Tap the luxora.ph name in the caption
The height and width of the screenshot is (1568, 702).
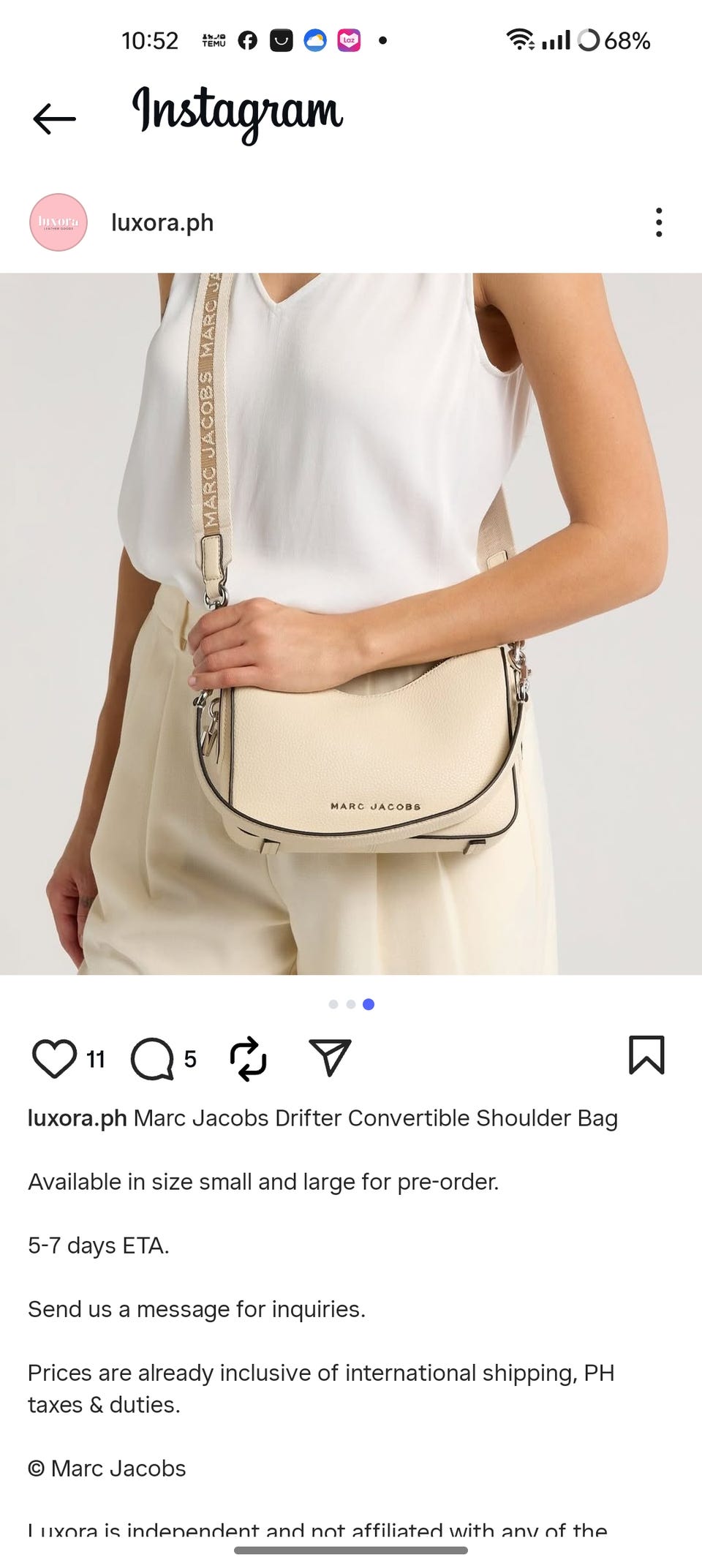78,1118
